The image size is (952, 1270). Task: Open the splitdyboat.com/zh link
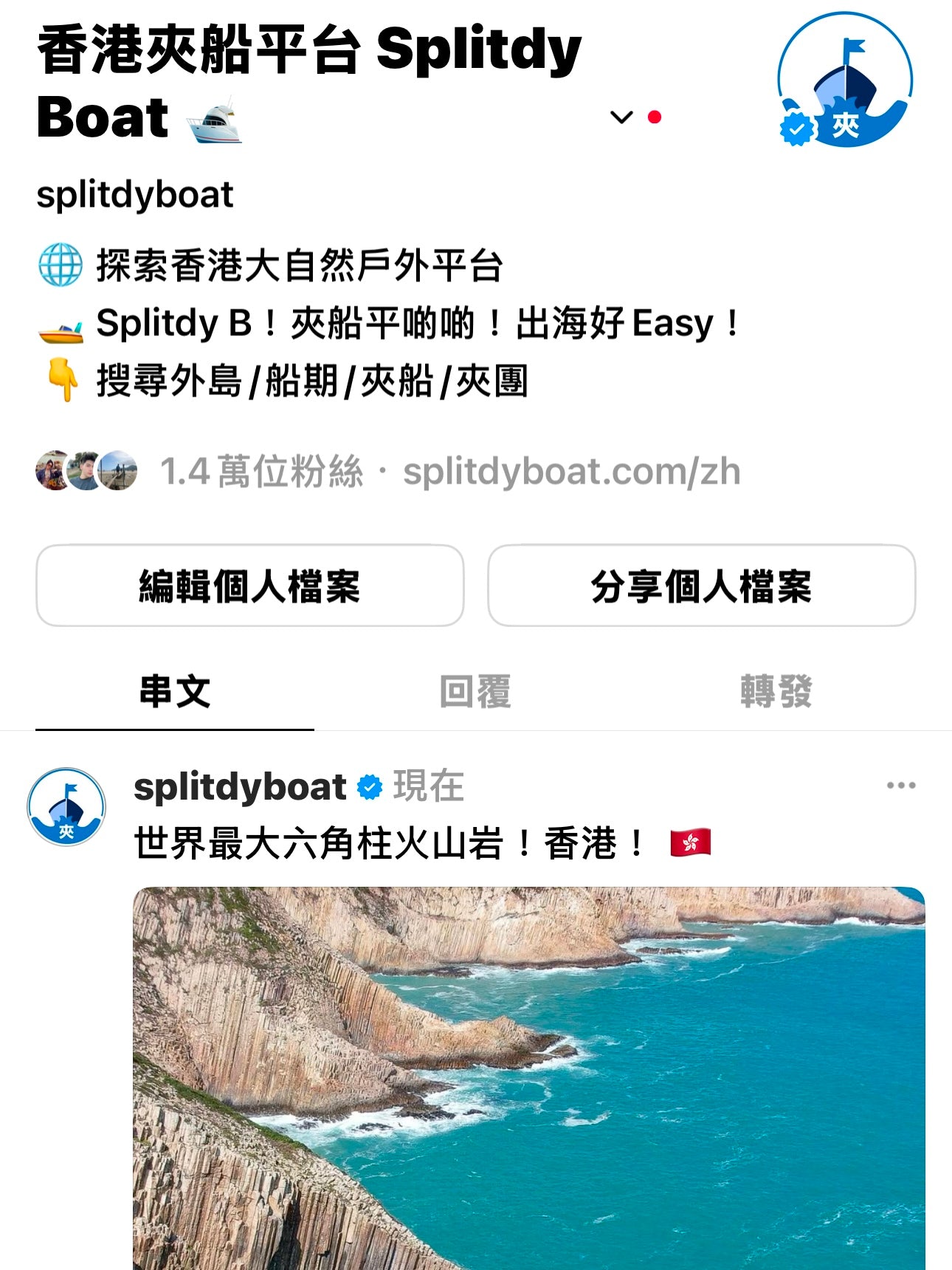point(571,472)
